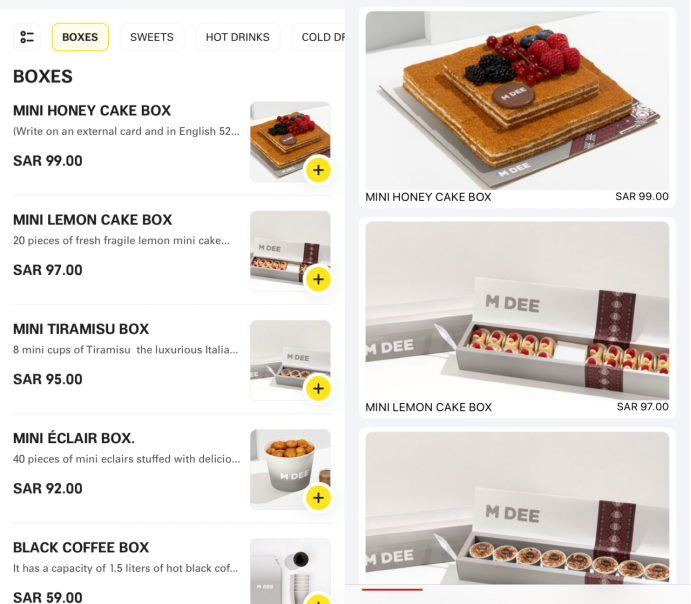Select the BOXES category chip

[x=80, y=37]
